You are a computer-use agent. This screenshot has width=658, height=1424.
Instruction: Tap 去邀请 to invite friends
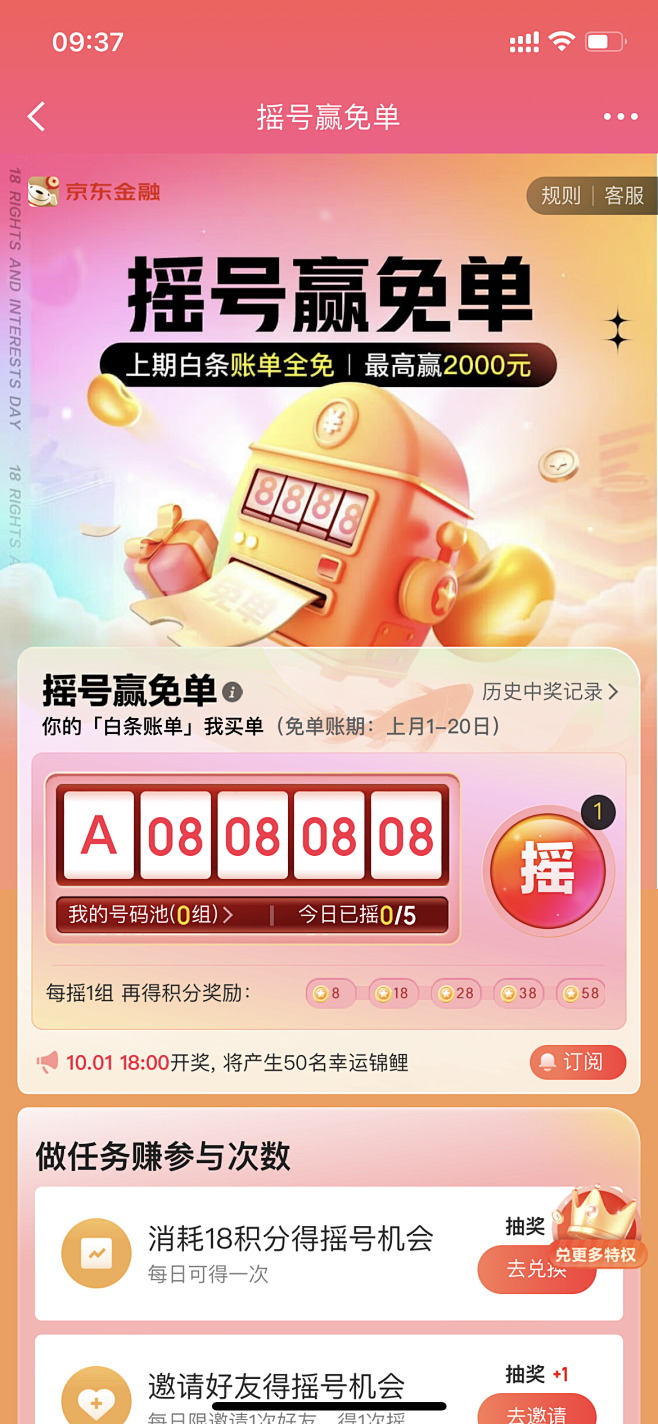point(536,1411)
